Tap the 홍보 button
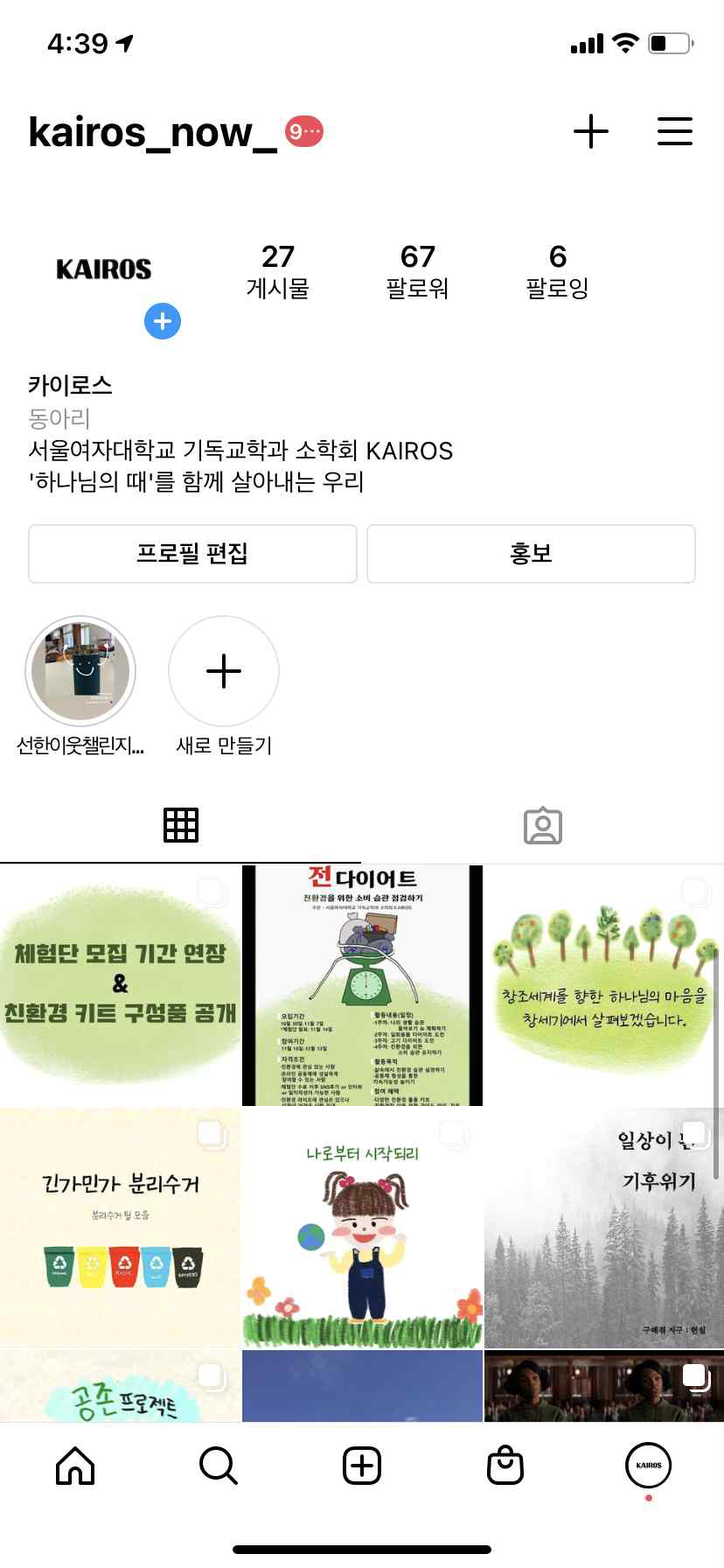Viewport: 724px width, 1568px height. [x=531, y=554]
